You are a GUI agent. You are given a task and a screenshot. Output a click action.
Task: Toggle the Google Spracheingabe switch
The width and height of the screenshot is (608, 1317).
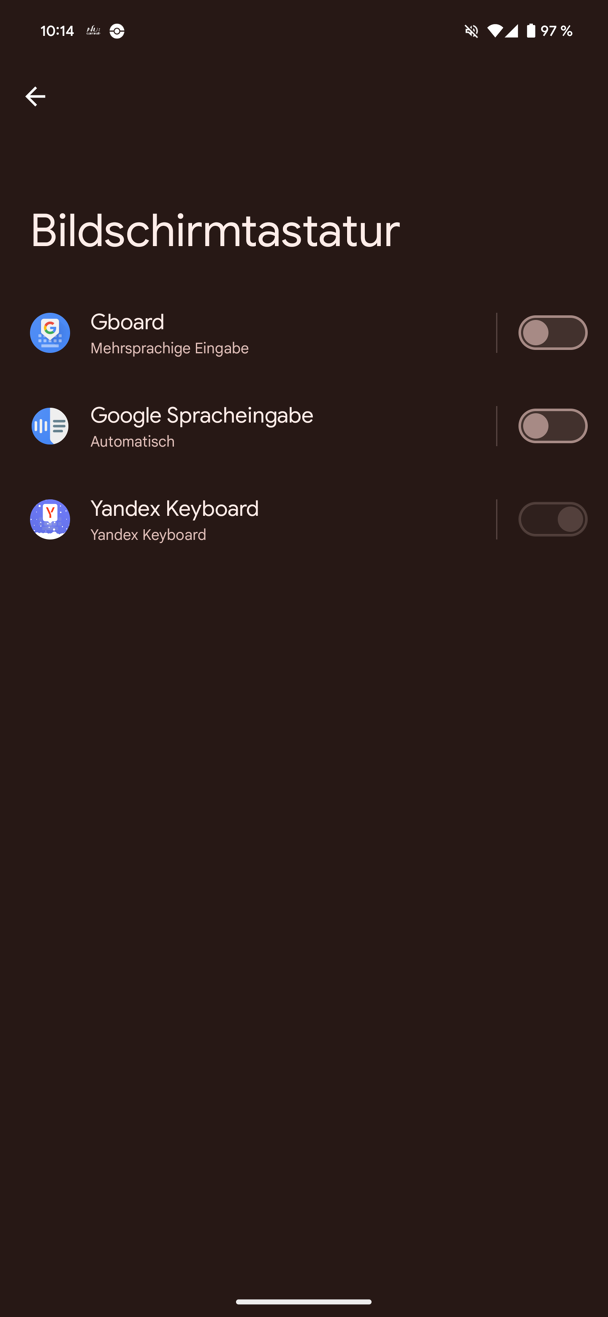(552, 426)
